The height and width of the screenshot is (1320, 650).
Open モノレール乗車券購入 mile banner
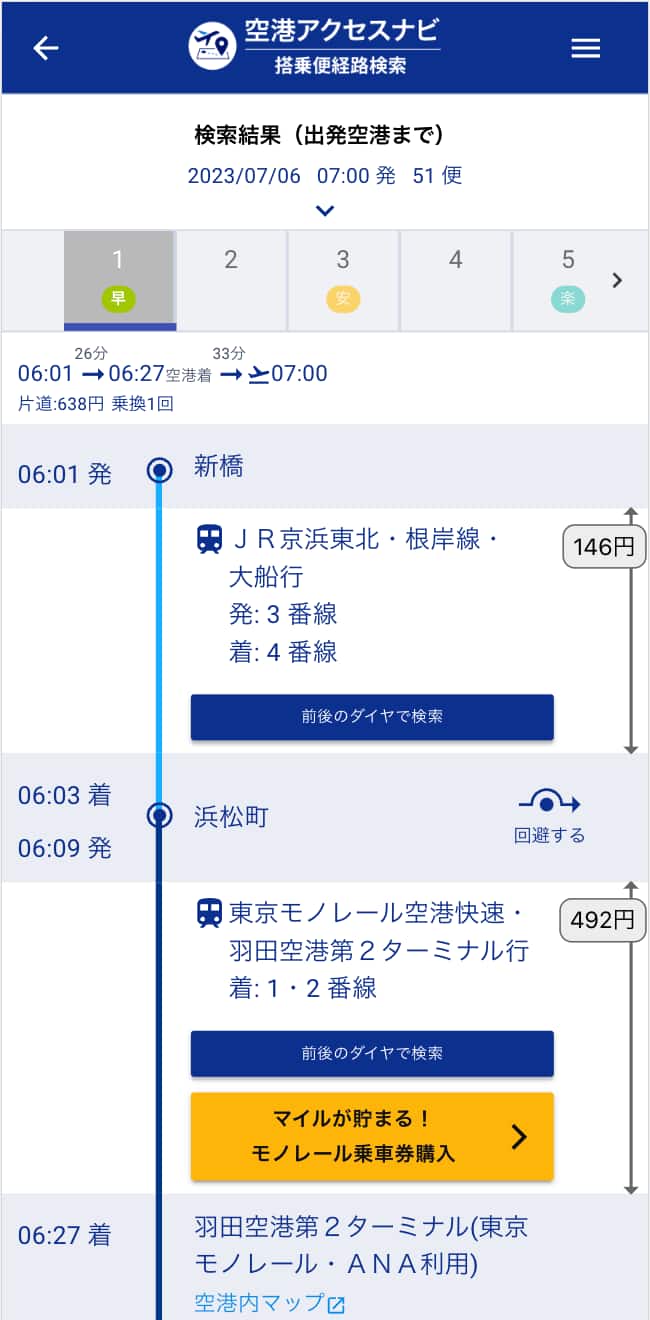click(372, 1136)
